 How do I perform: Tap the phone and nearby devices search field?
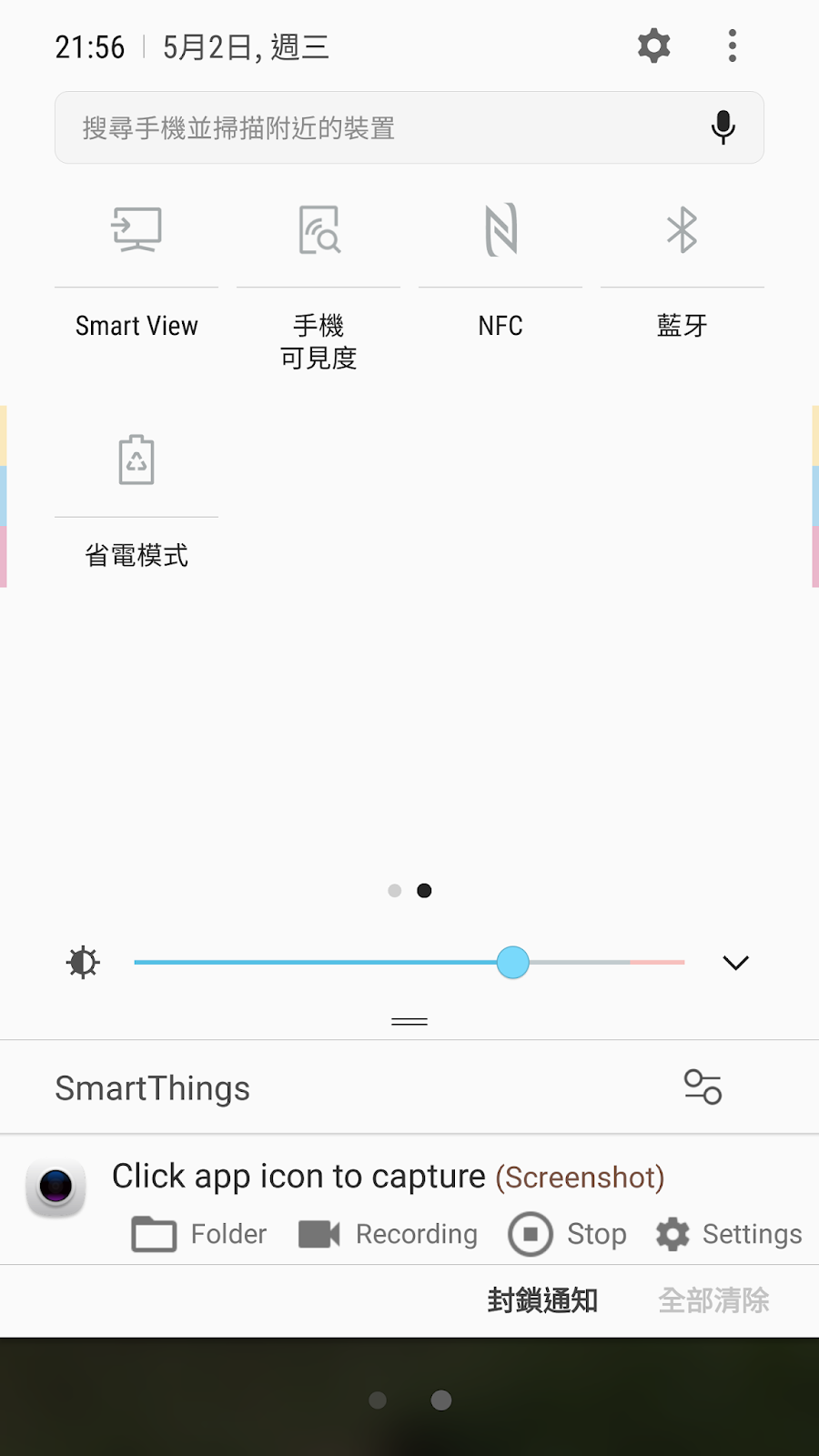click(x=409, y=127)
